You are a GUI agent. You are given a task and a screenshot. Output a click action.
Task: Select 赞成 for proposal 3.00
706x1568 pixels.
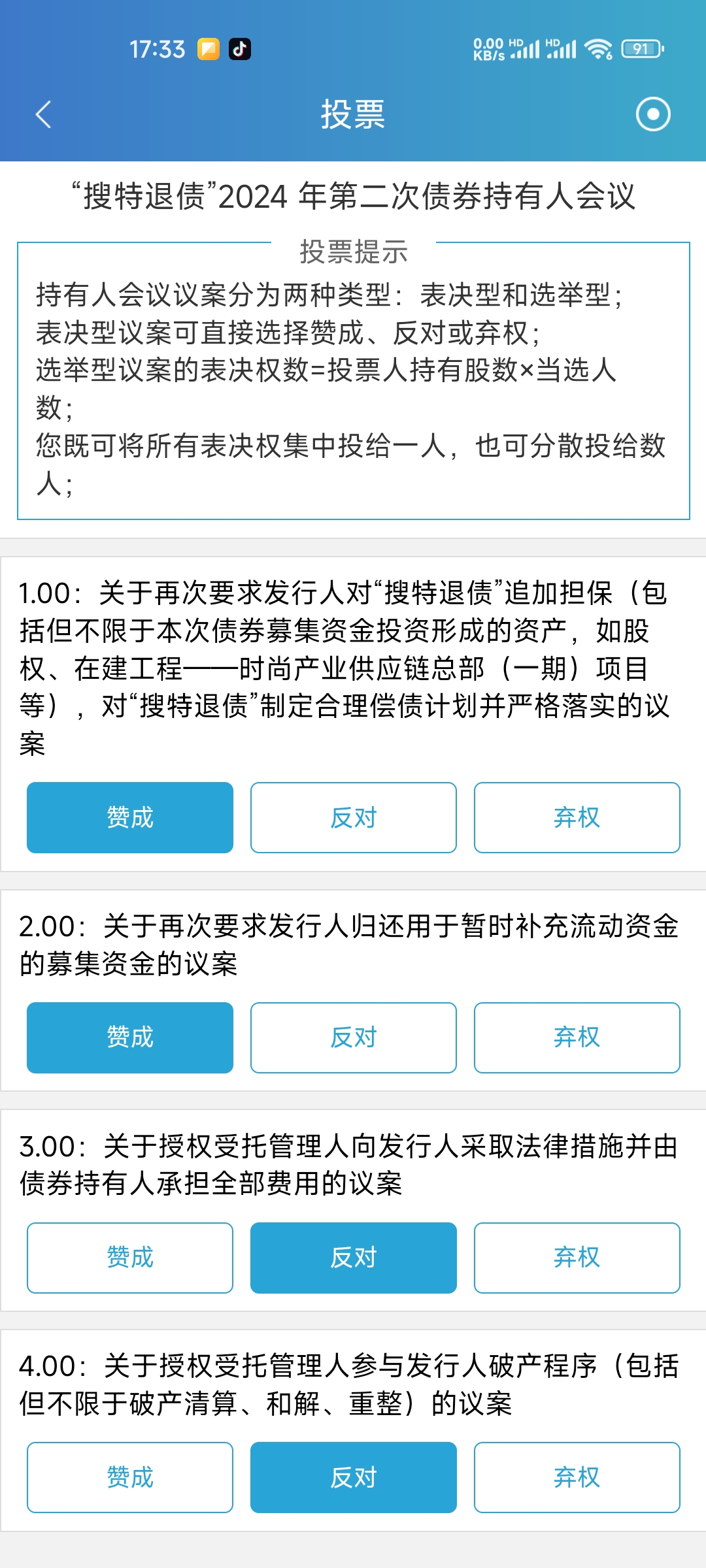tap(130, 1258)
